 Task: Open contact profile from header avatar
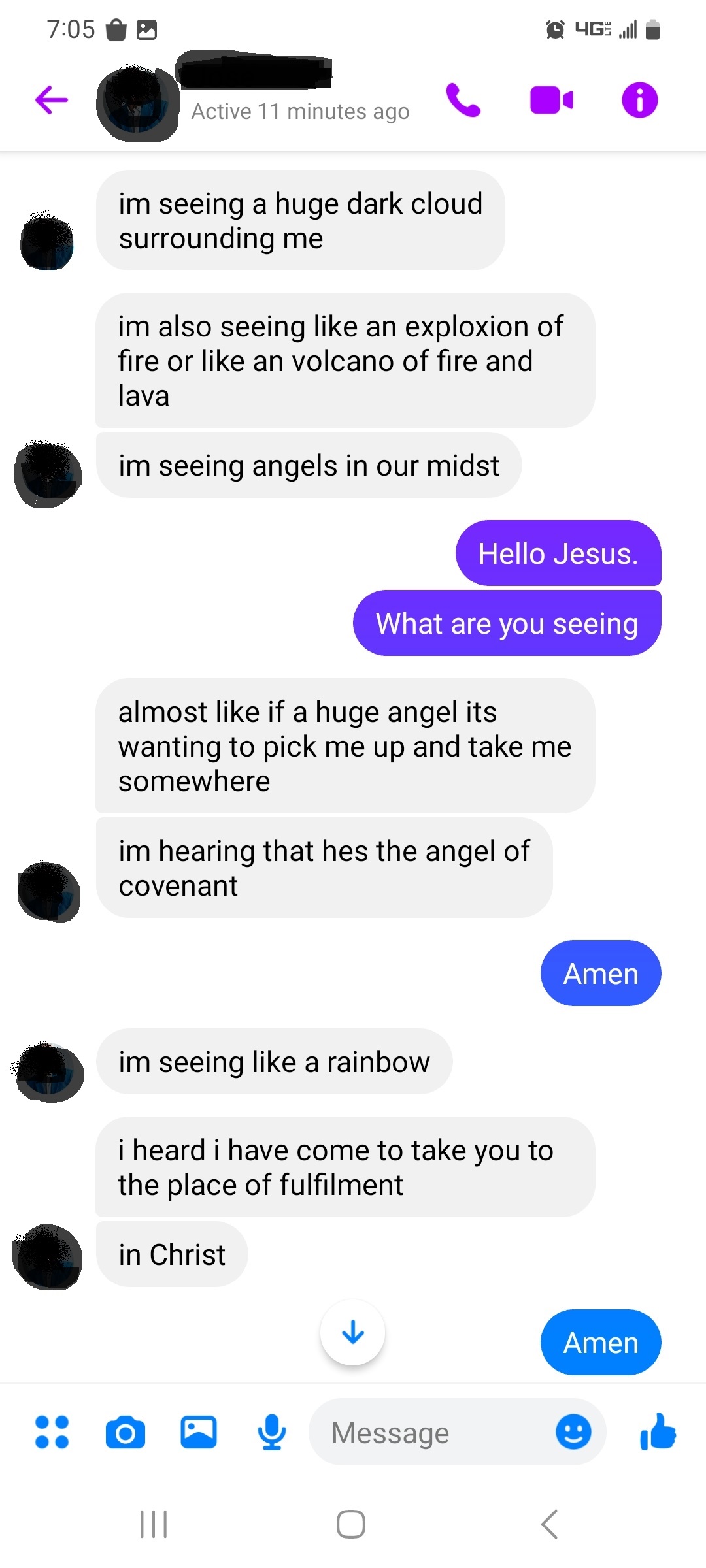pyautogui.click(x=138, y=103)
